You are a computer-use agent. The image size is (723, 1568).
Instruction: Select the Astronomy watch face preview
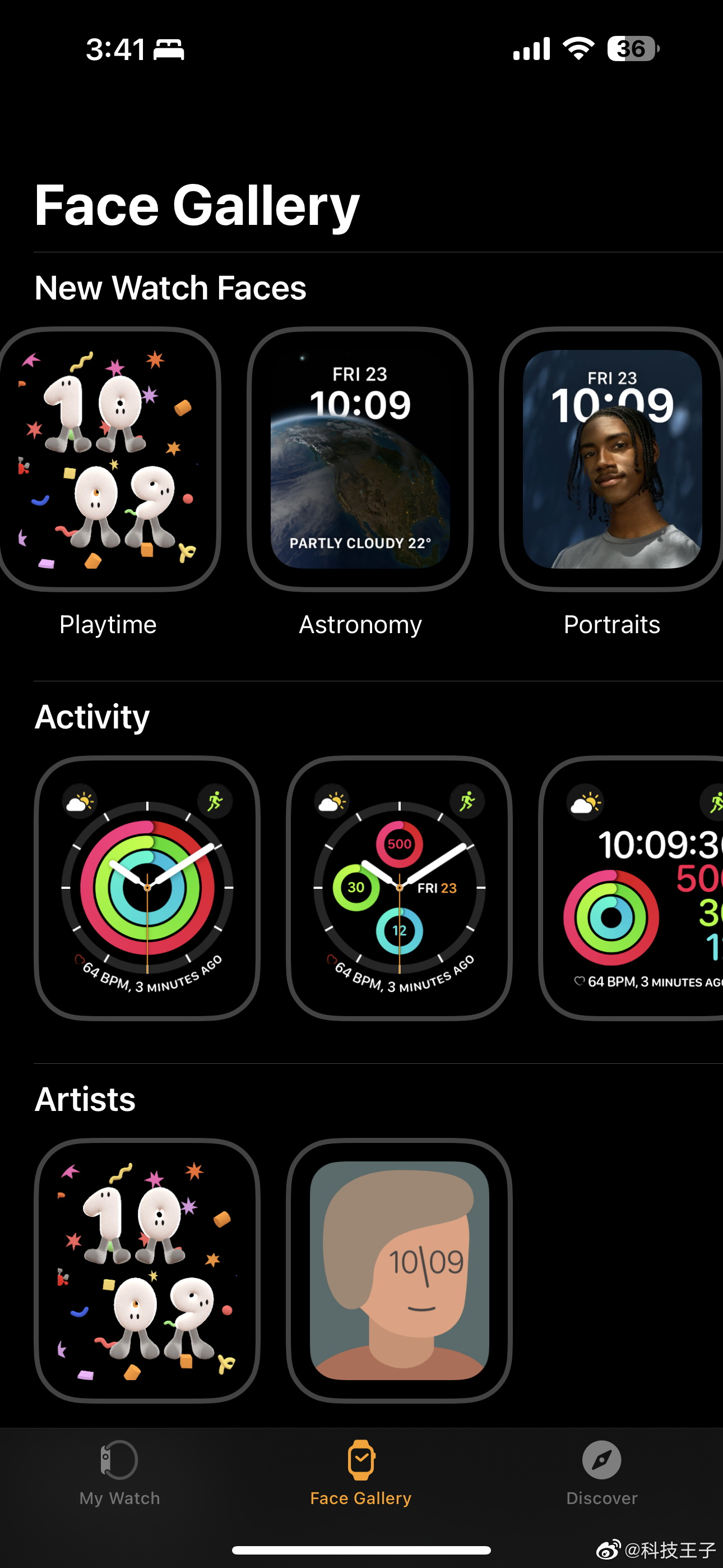361,457
